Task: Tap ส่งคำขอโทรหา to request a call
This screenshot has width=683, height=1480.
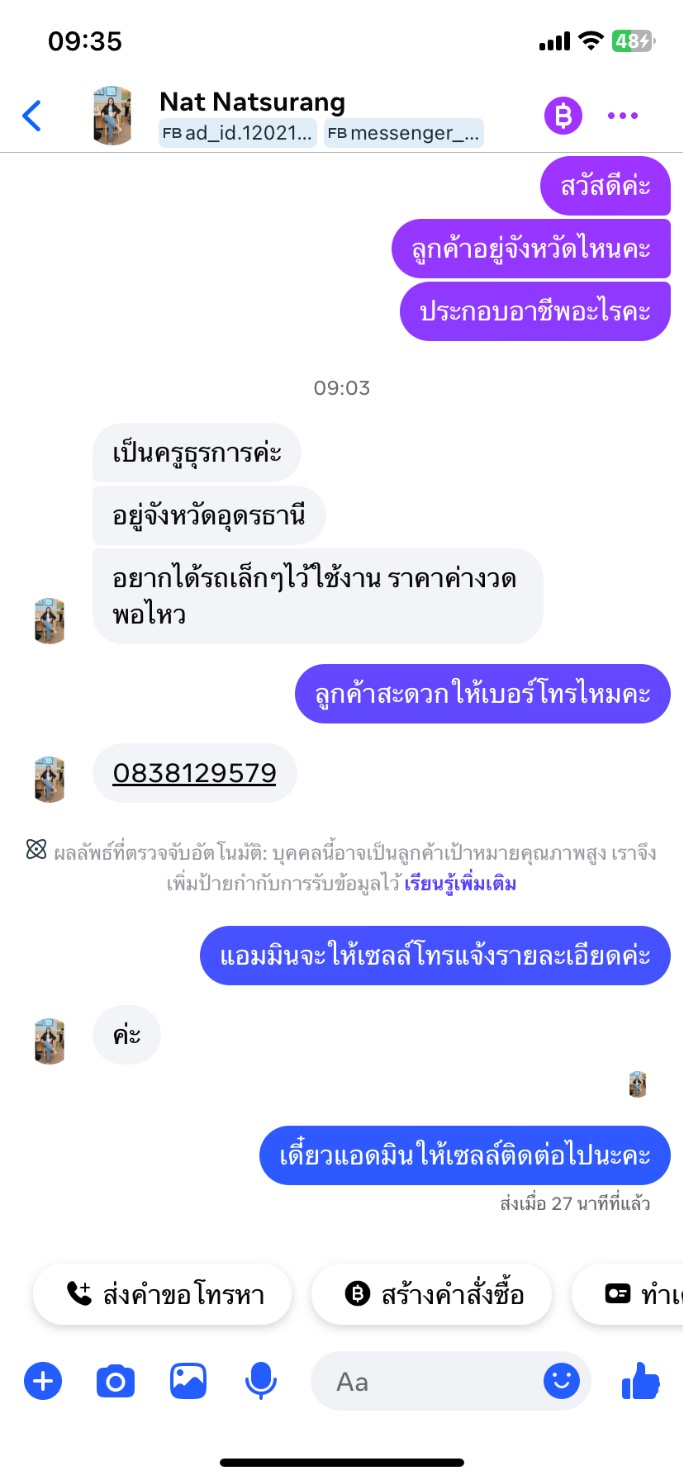Action: 163,1294
